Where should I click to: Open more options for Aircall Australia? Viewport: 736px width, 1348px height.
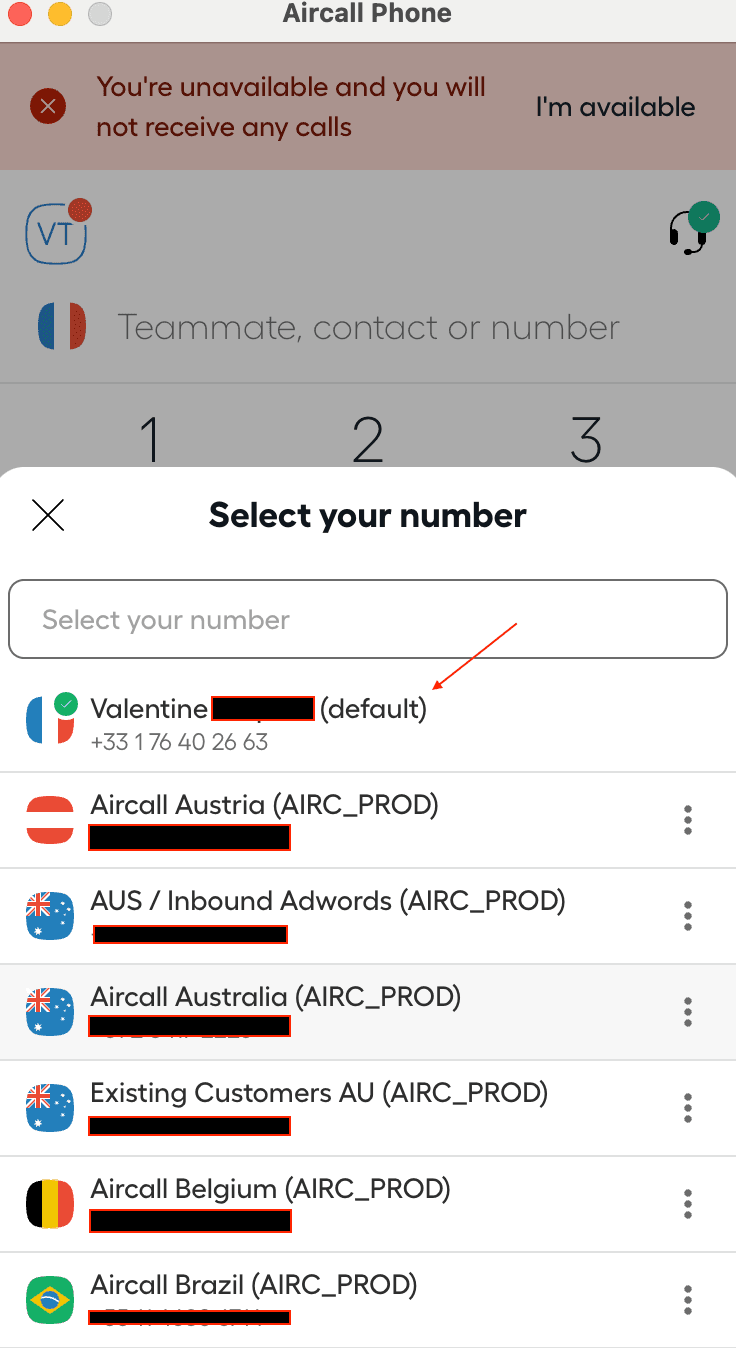point(688,1012)
